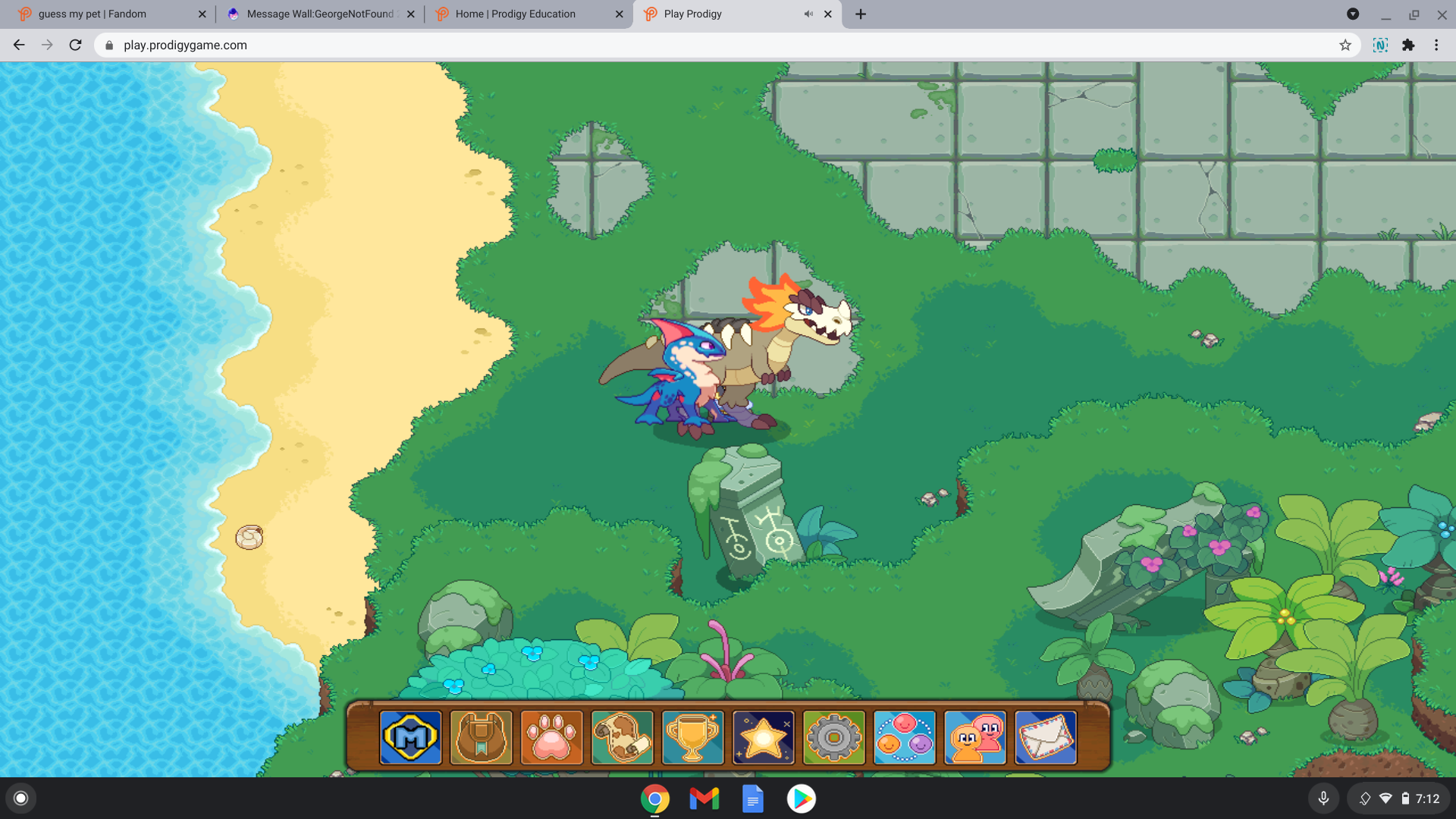The width and height of the screenshot is (1456, 819).
Task: Open game settings gear
Action: 833,737
